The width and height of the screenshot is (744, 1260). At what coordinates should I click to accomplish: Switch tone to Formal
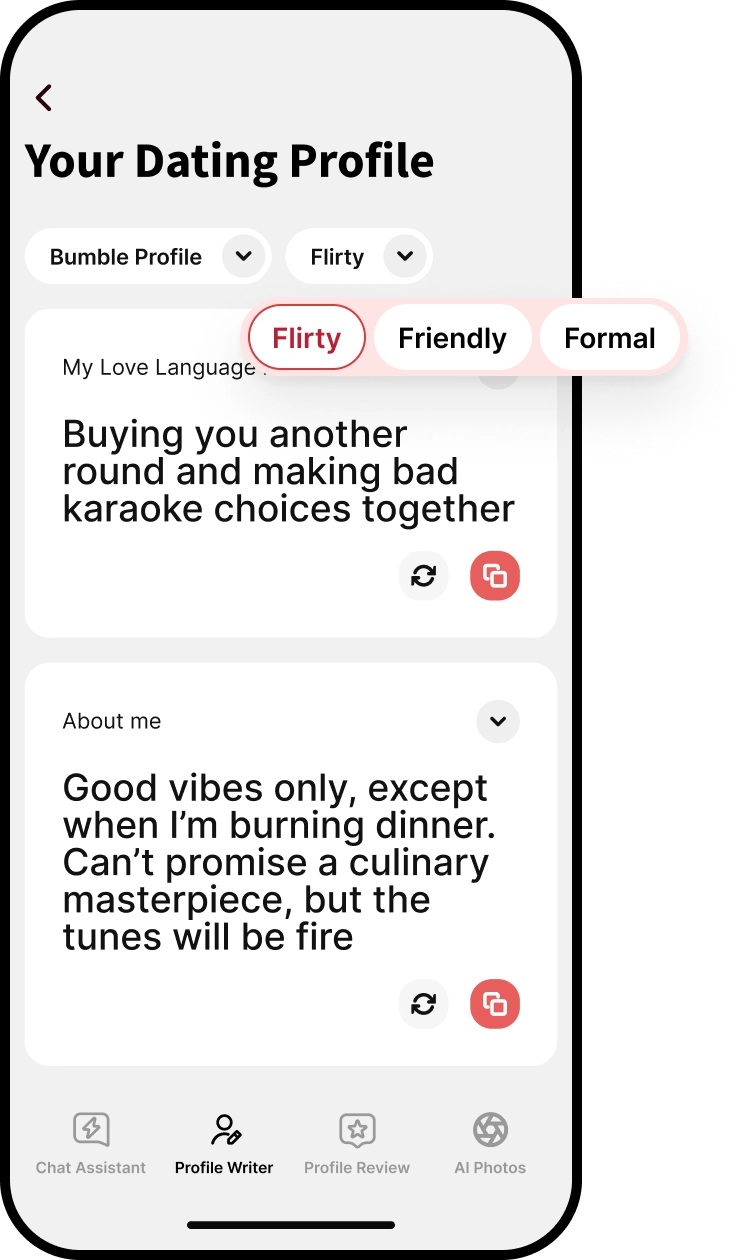click(x=611, y=337)
